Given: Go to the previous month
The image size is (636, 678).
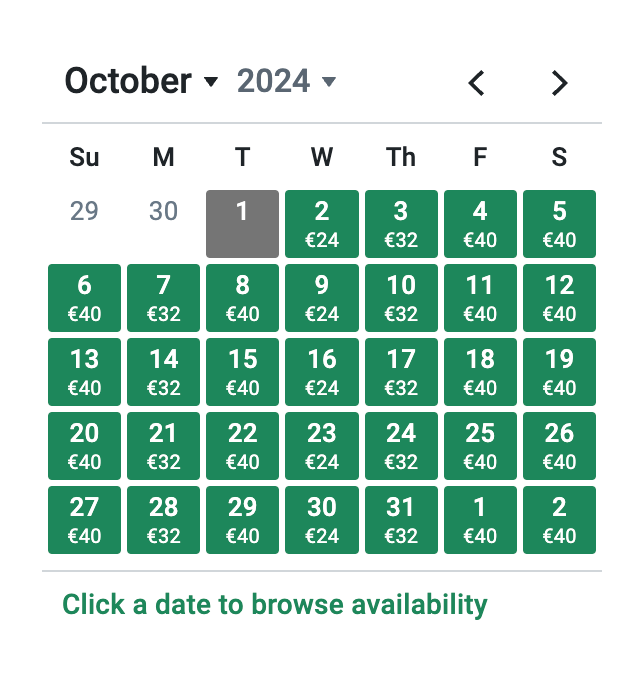Looking at the screenshot, I should pyautogui.click(x=477, y=83).
